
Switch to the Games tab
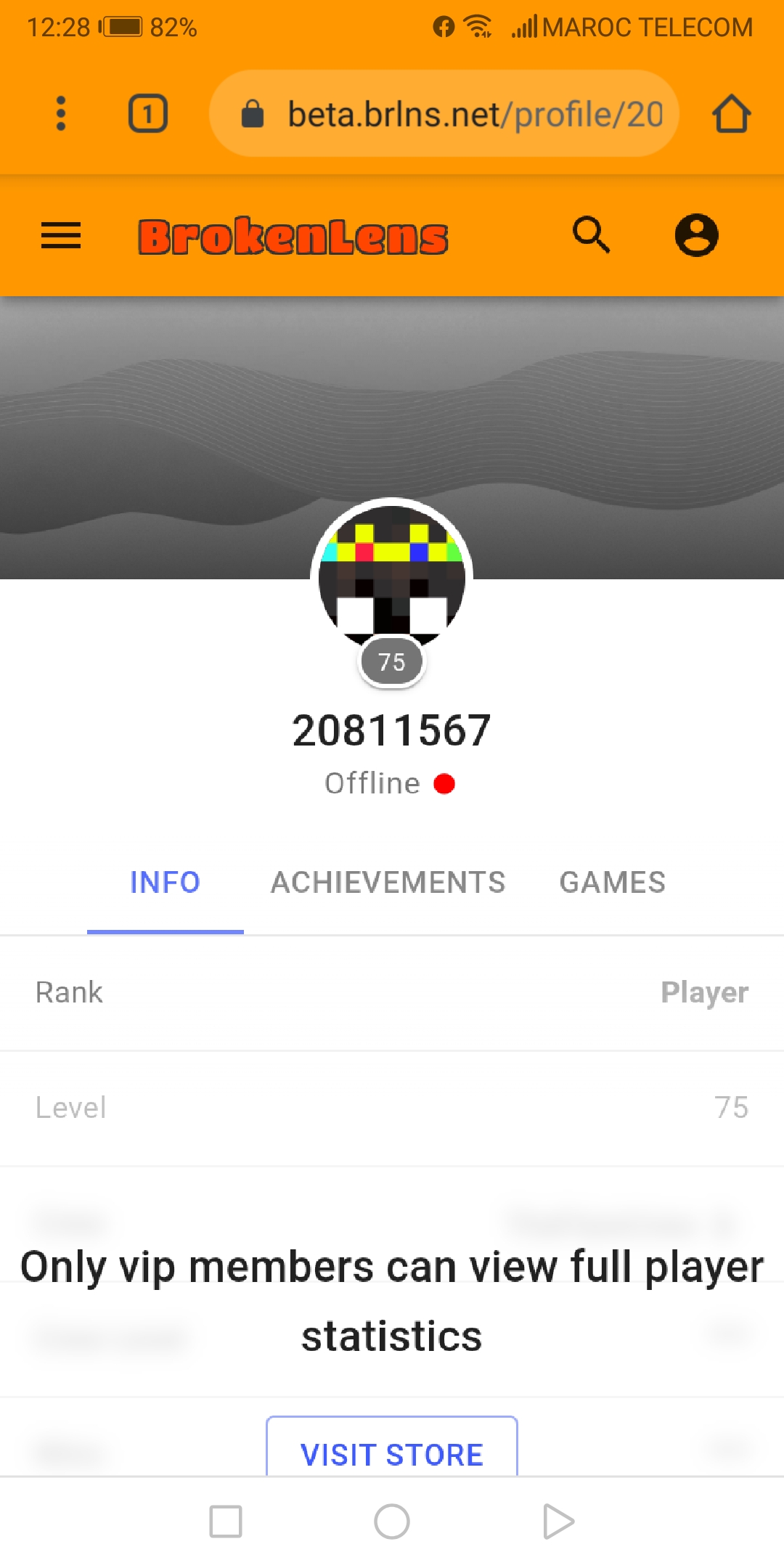(613, 883)
